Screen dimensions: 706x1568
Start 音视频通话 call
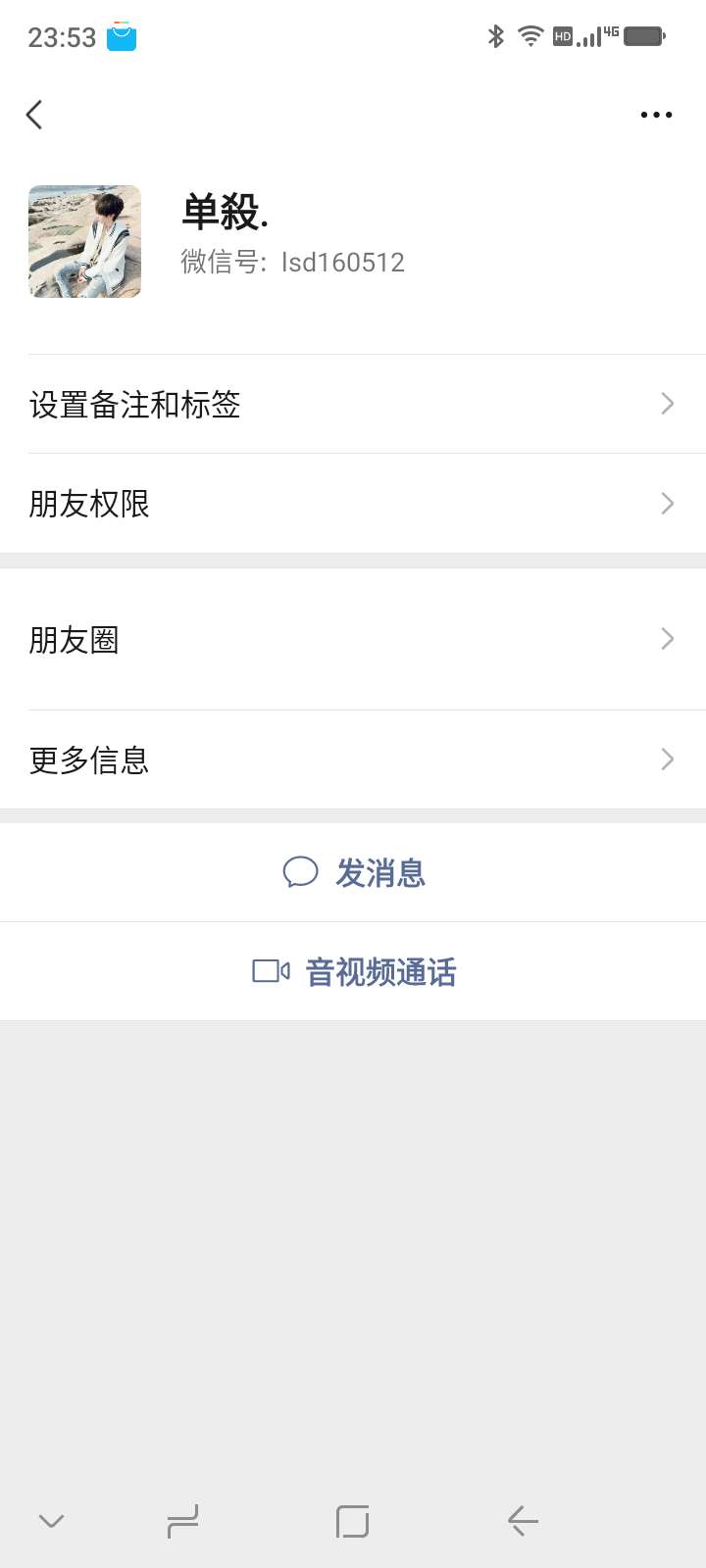point(355,972)
